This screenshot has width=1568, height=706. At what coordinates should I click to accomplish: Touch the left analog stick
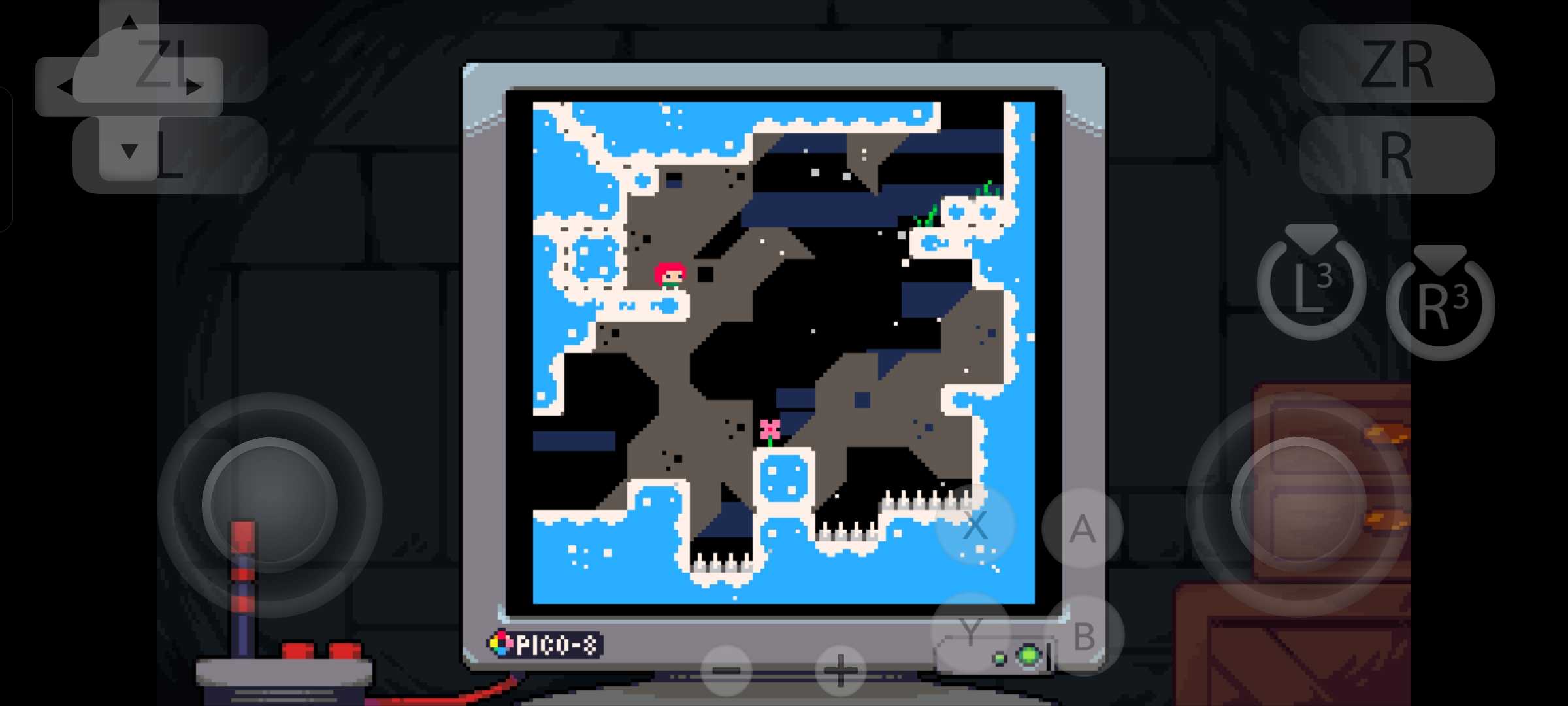point(270,505)
